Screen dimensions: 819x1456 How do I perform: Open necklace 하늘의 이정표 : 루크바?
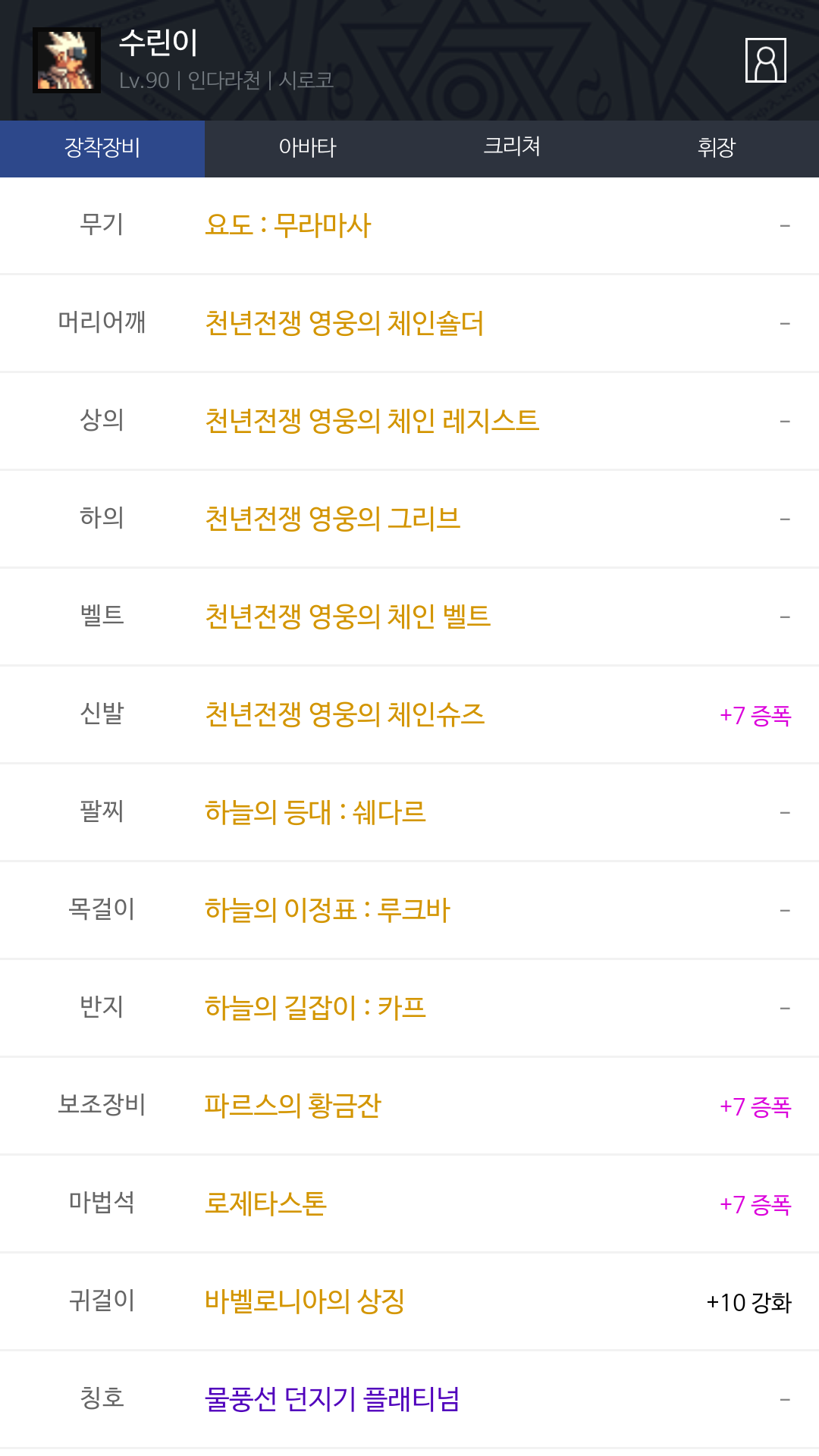(328, 910)
